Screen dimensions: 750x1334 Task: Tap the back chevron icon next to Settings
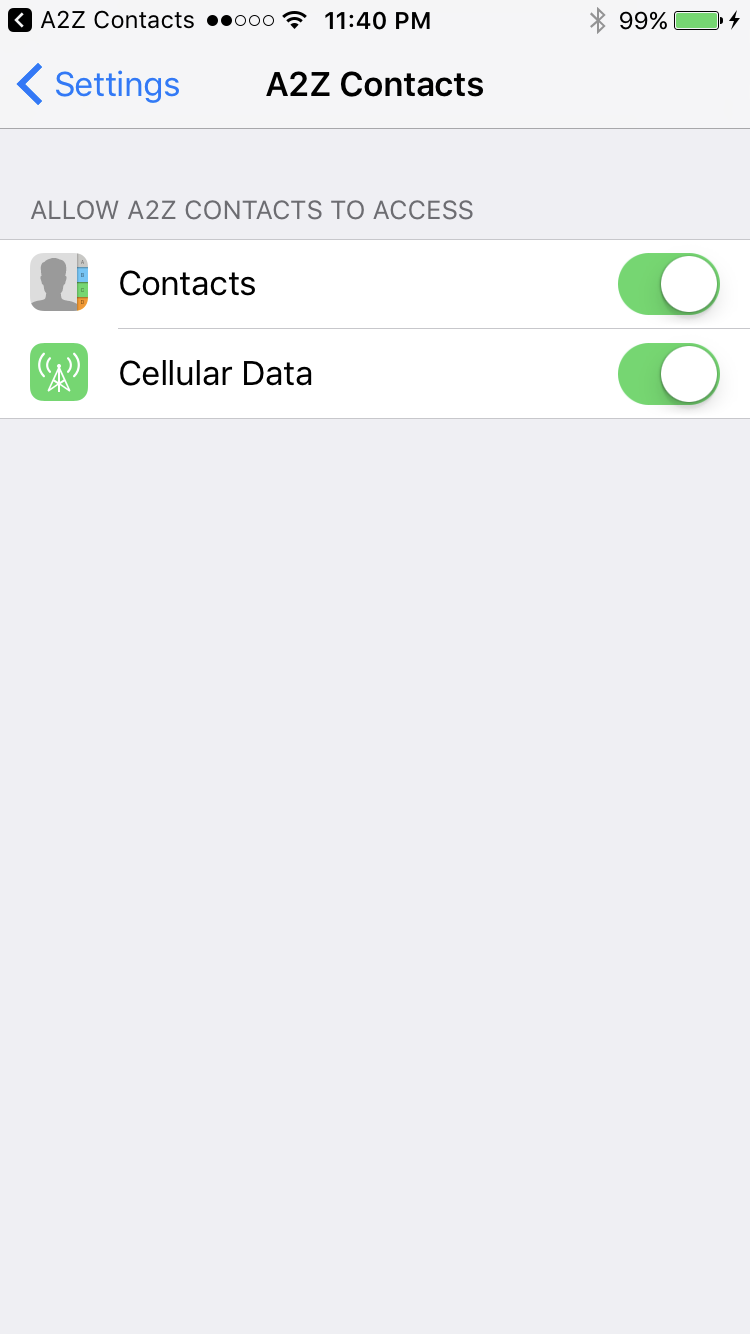coord(29,85)
